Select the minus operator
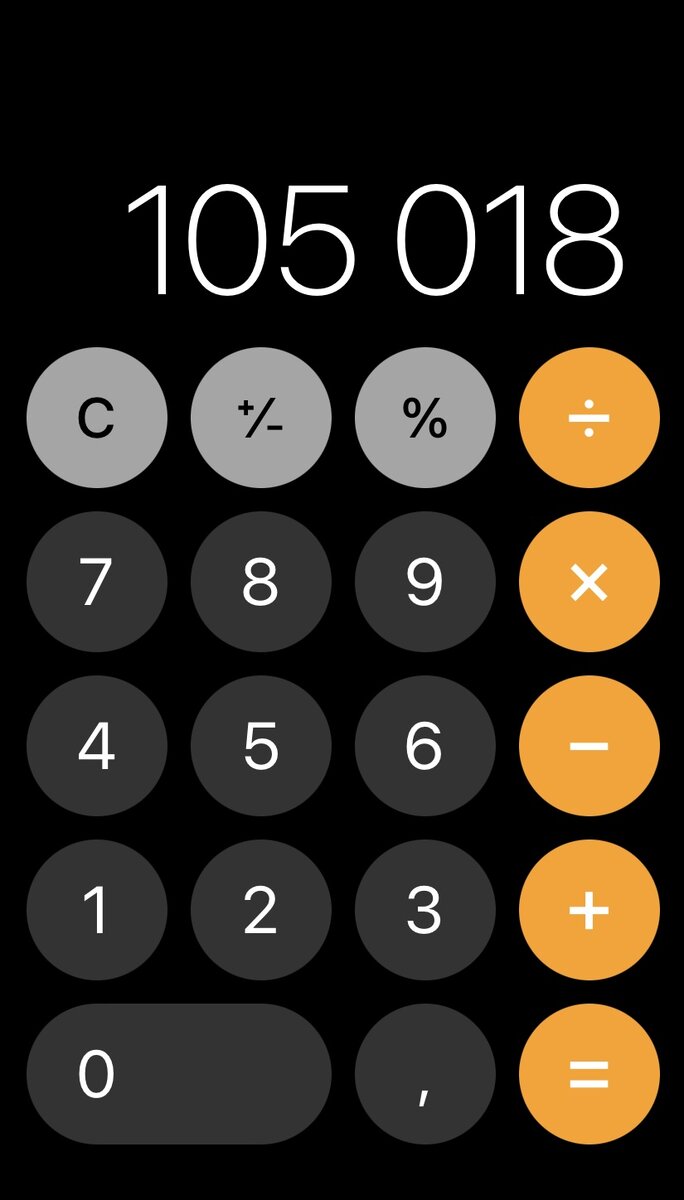Image resolution: width=684 pixels, height=1200 pixels. 589,746
